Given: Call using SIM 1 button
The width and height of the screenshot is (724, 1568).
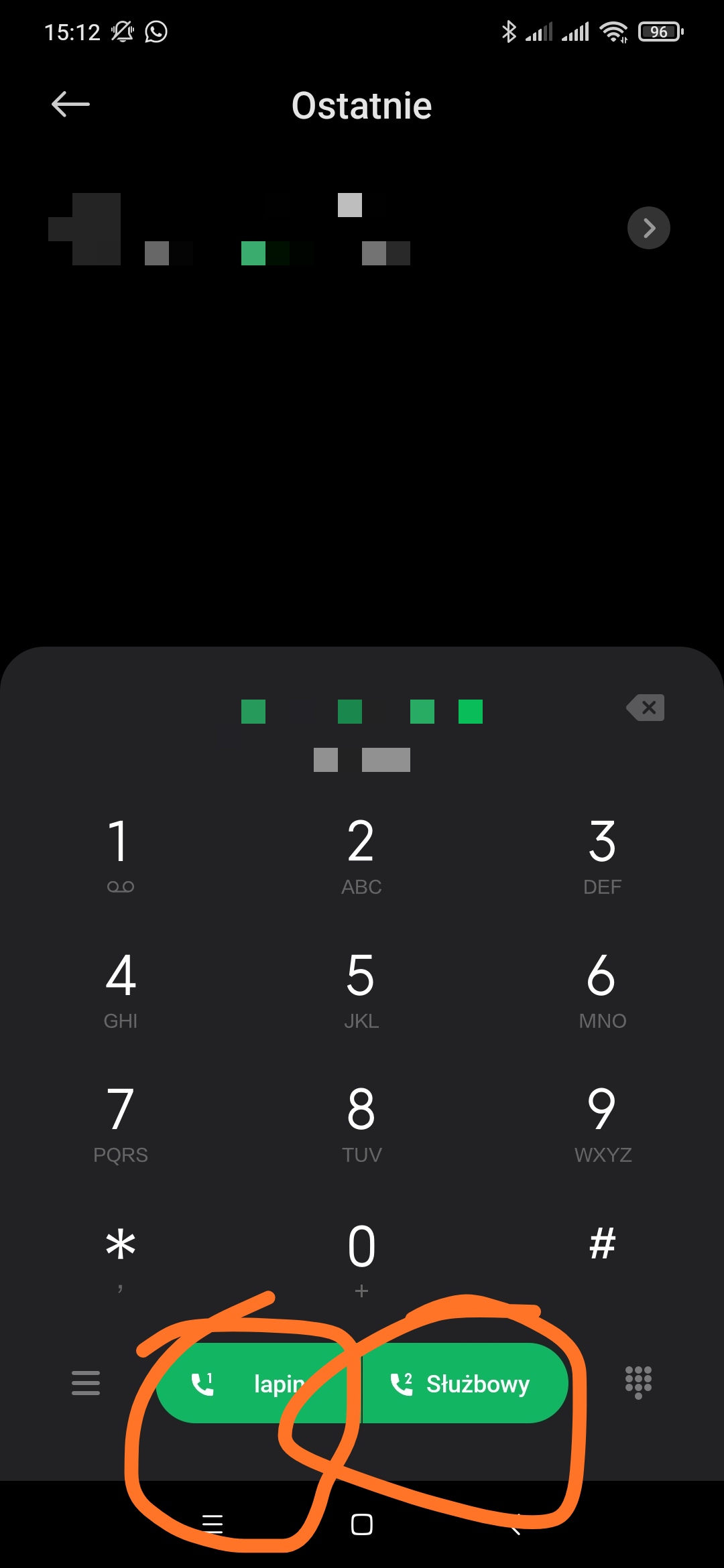Looking at the screenshot, I should tap(258, 1383).
